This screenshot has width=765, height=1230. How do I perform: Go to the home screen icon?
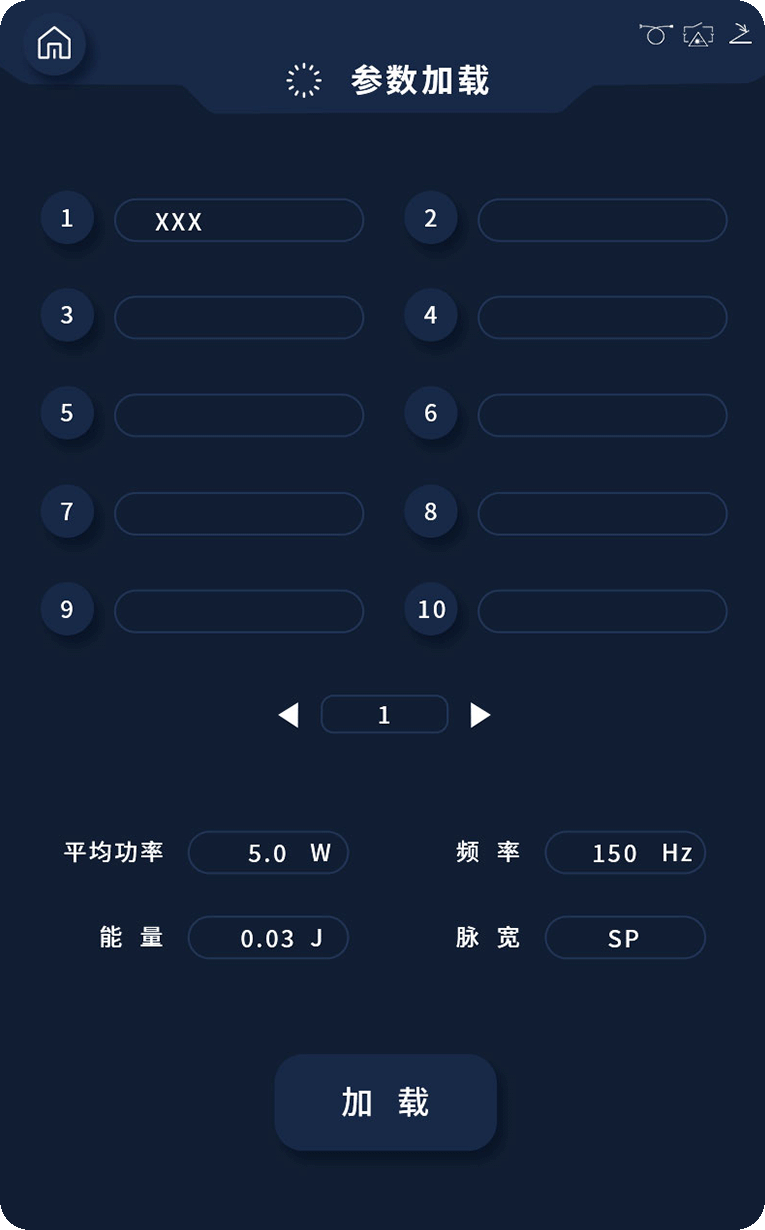click(x=54, y=44)
